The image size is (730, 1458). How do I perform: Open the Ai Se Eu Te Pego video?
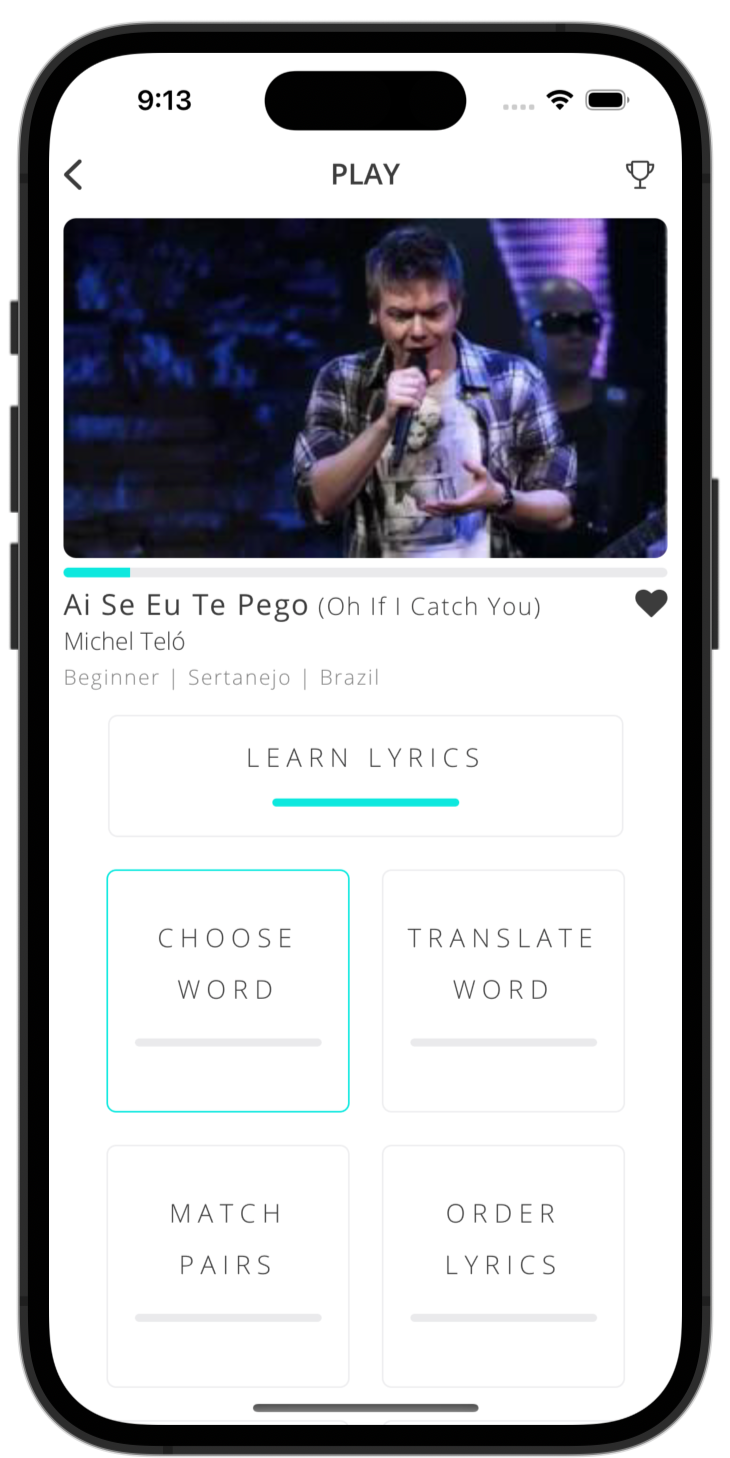coord(365,388)
